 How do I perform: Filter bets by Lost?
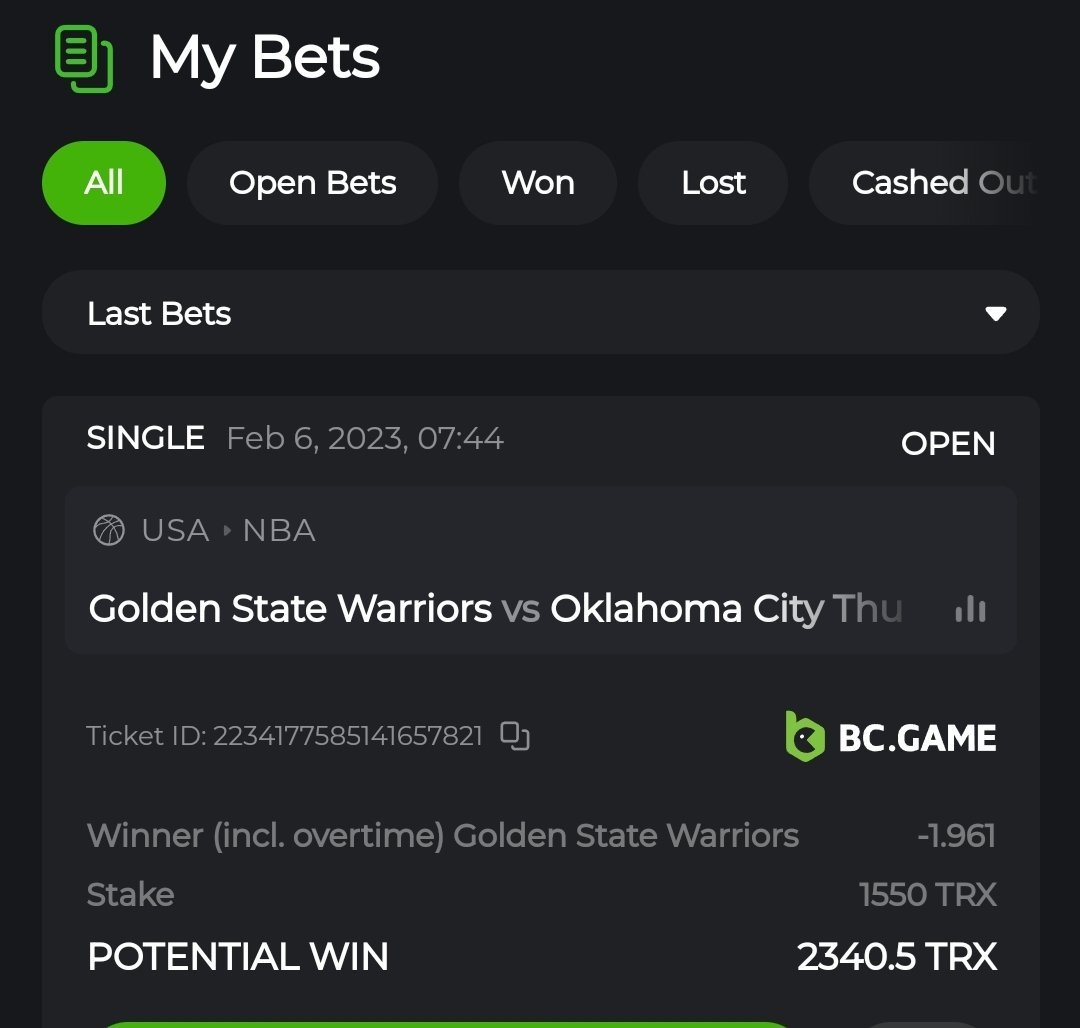(713, 183)
